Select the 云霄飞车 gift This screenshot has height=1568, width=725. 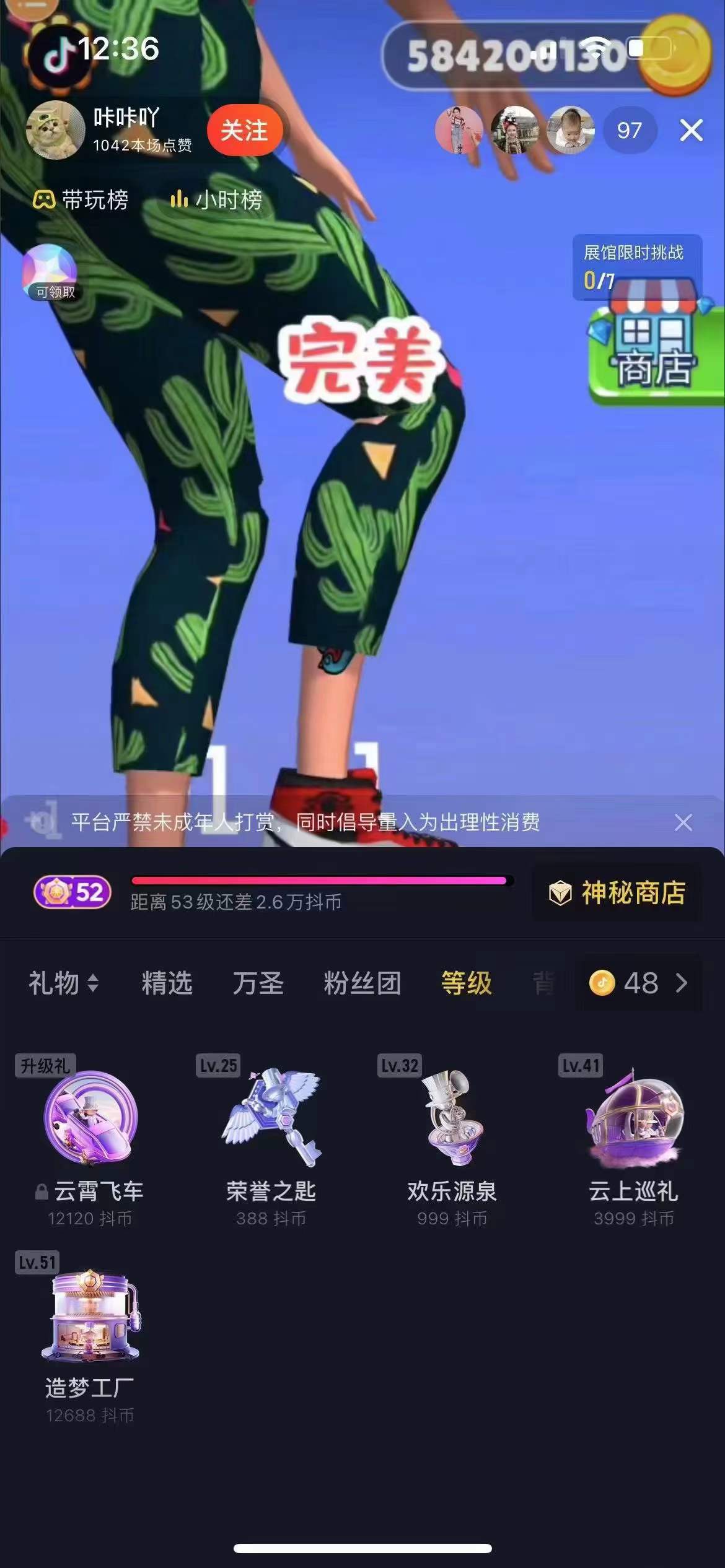(90, 1133)
